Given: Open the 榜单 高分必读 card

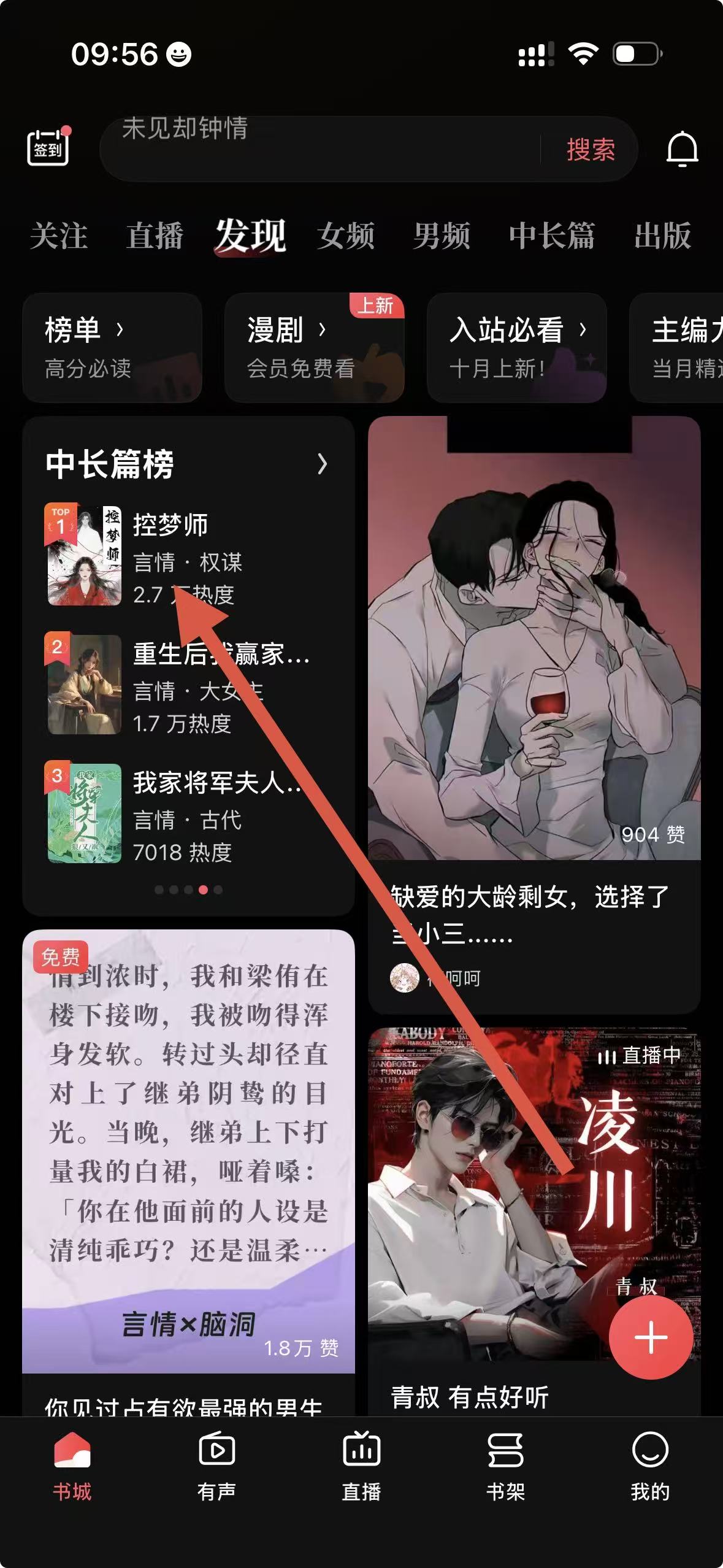Looking at the screenshot, I should (x=112, y=347).
